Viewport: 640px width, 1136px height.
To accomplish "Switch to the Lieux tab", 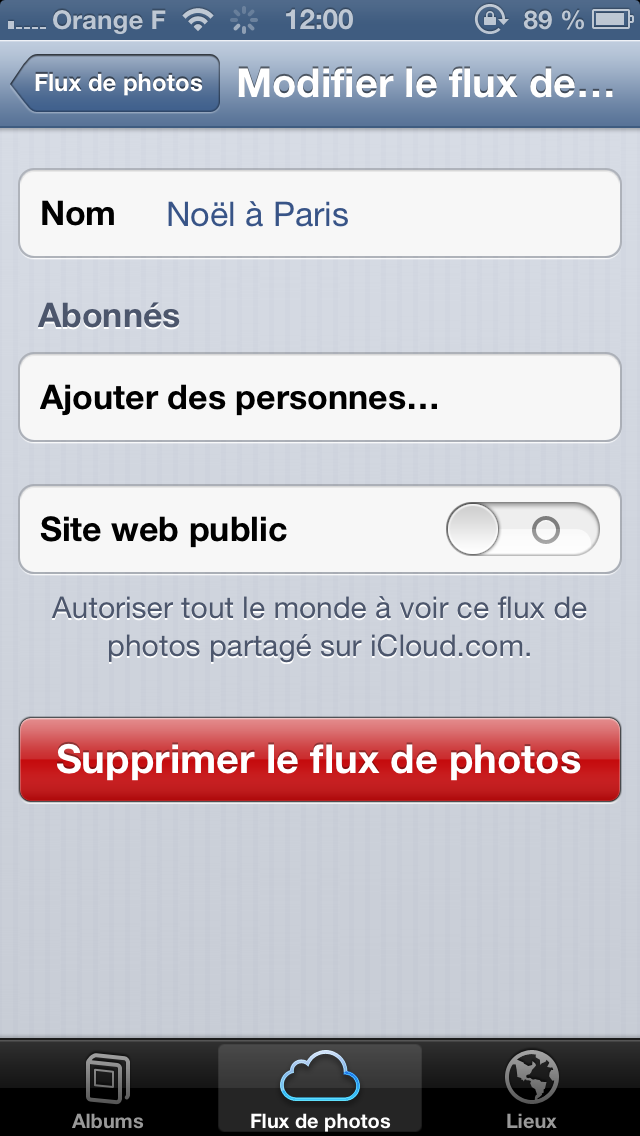I will coord(532,1090).
